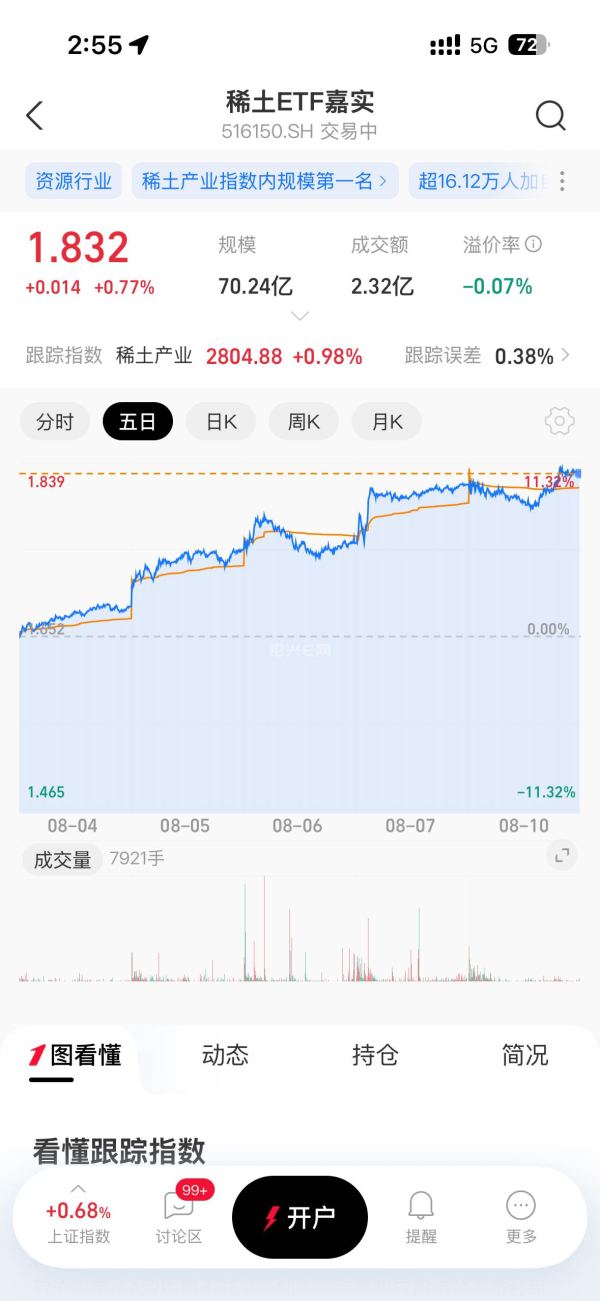Screen dimensions: 600x1301
Task: Open the 资源行业 tag
Action: coord(73,181)
